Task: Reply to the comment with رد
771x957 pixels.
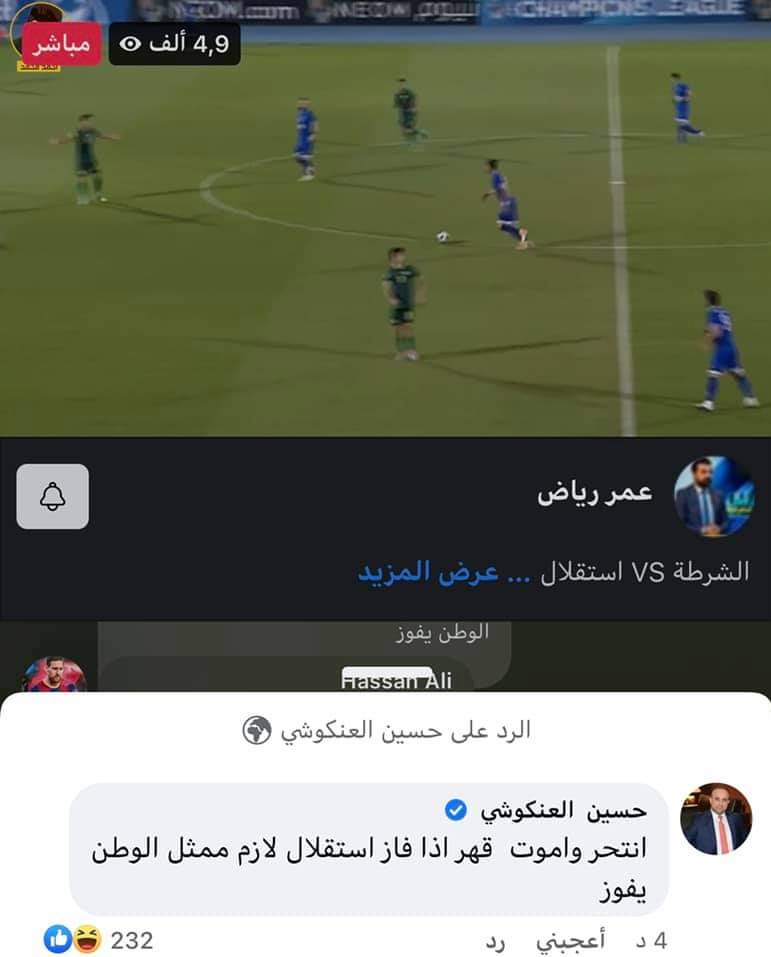Action: pyautogui.click(x=496, y=940)
